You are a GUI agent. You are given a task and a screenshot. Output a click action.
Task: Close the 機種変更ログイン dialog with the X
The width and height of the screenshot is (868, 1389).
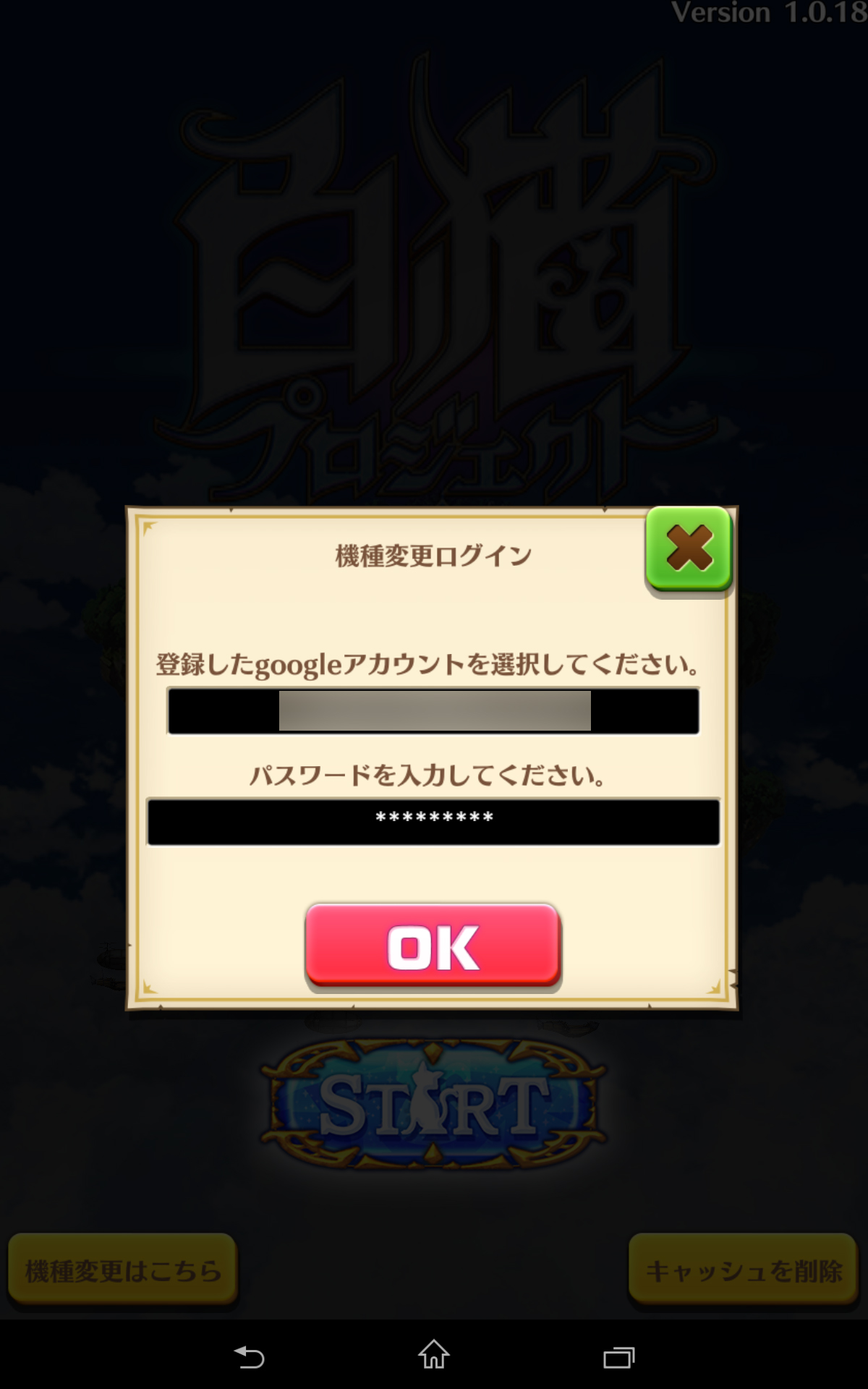pos(689,548)
